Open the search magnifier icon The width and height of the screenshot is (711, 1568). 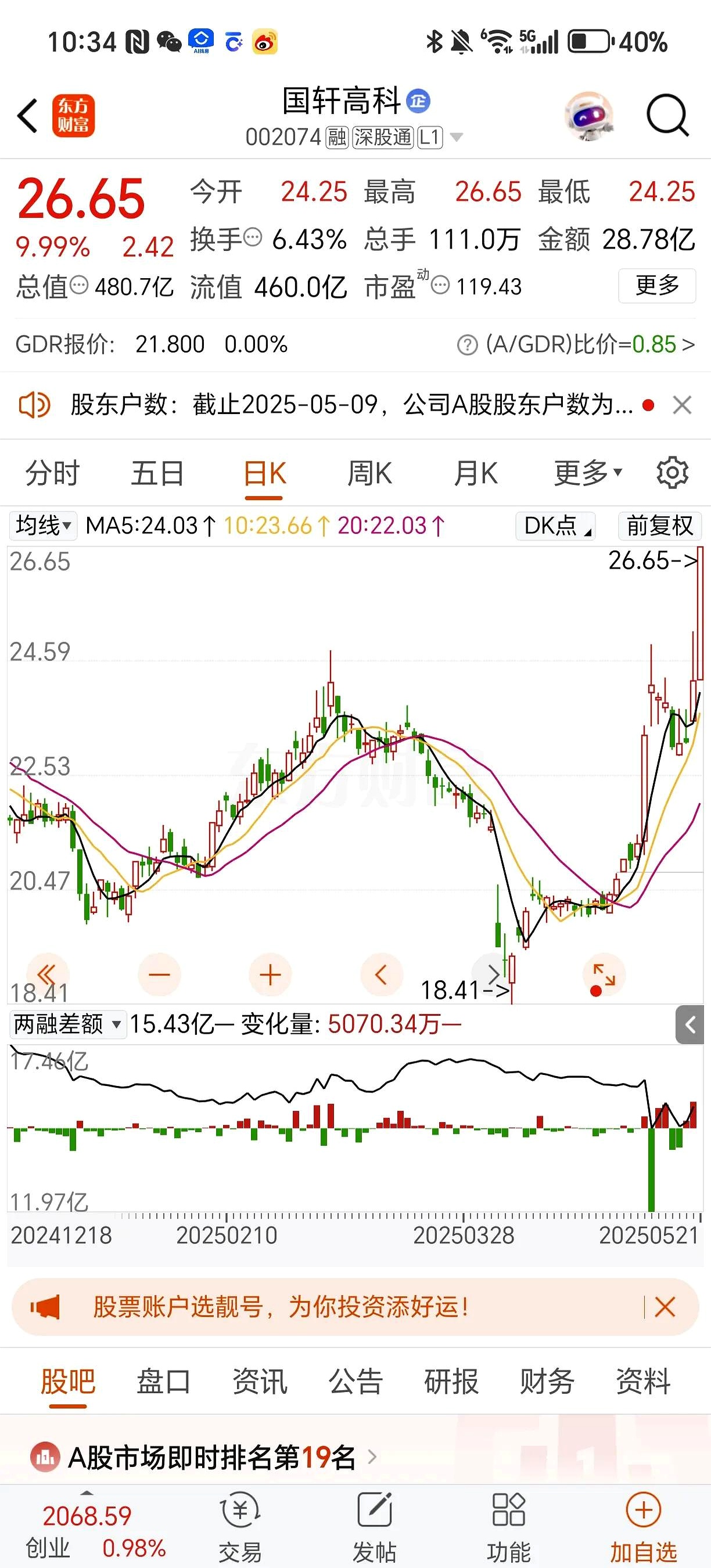(667, 116)
